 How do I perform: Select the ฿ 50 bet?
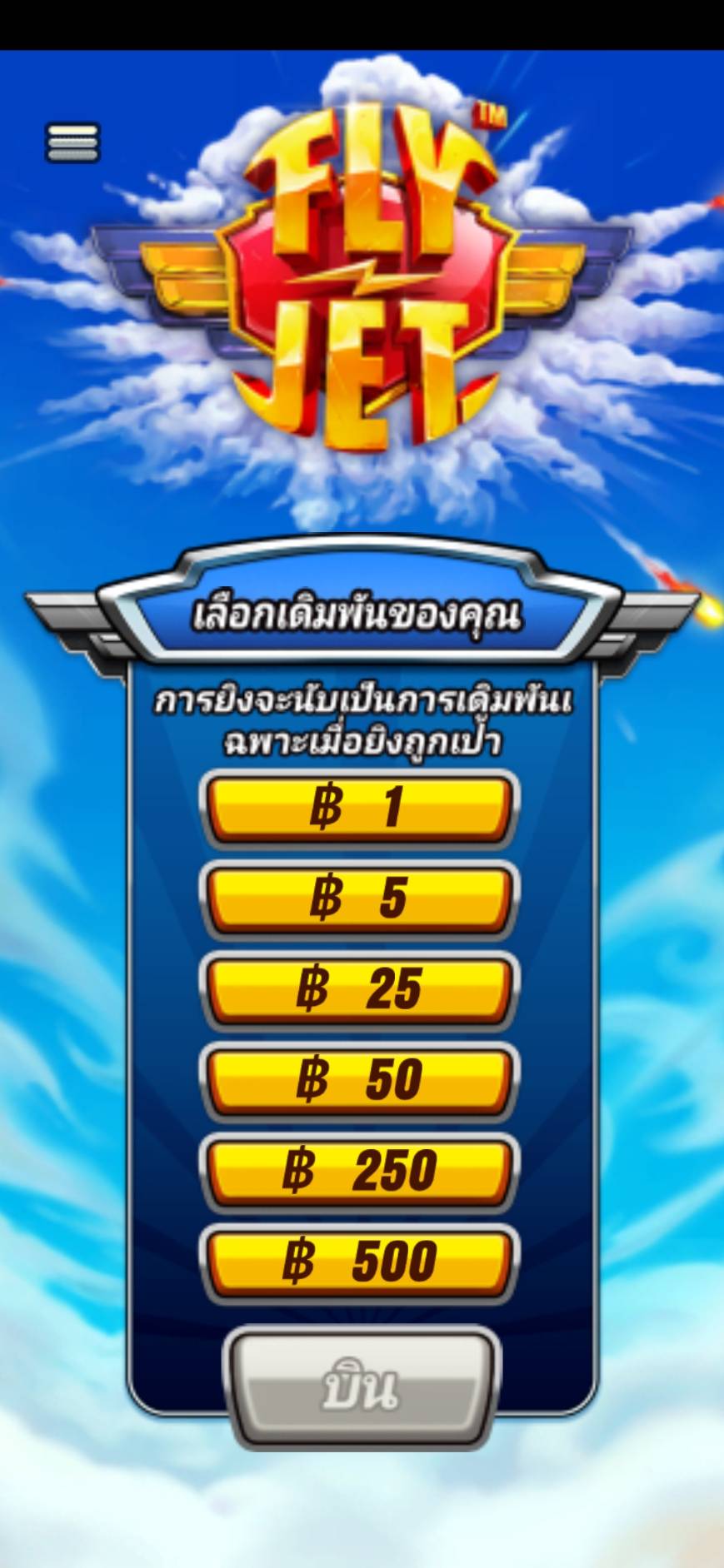359,1079
